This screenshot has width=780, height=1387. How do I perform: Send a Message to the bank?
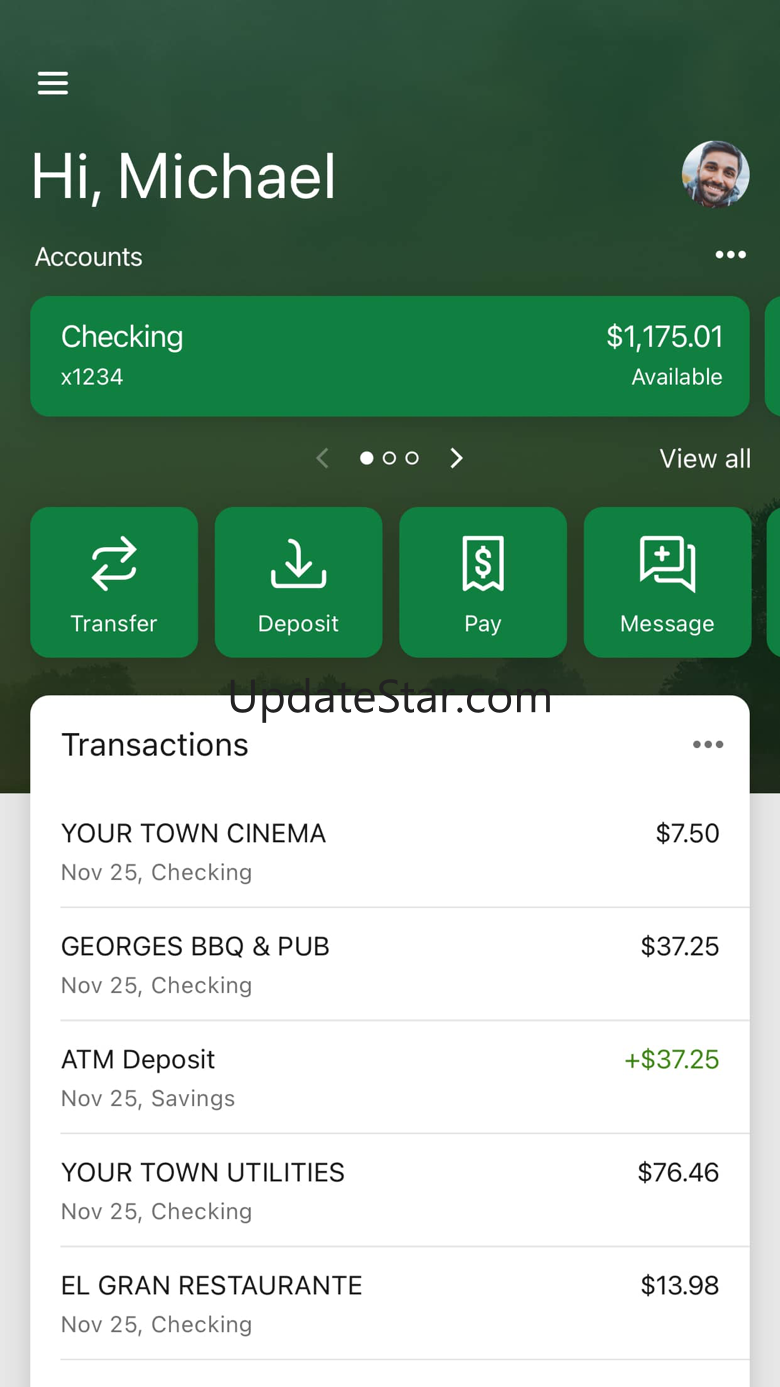pos(667,582)
